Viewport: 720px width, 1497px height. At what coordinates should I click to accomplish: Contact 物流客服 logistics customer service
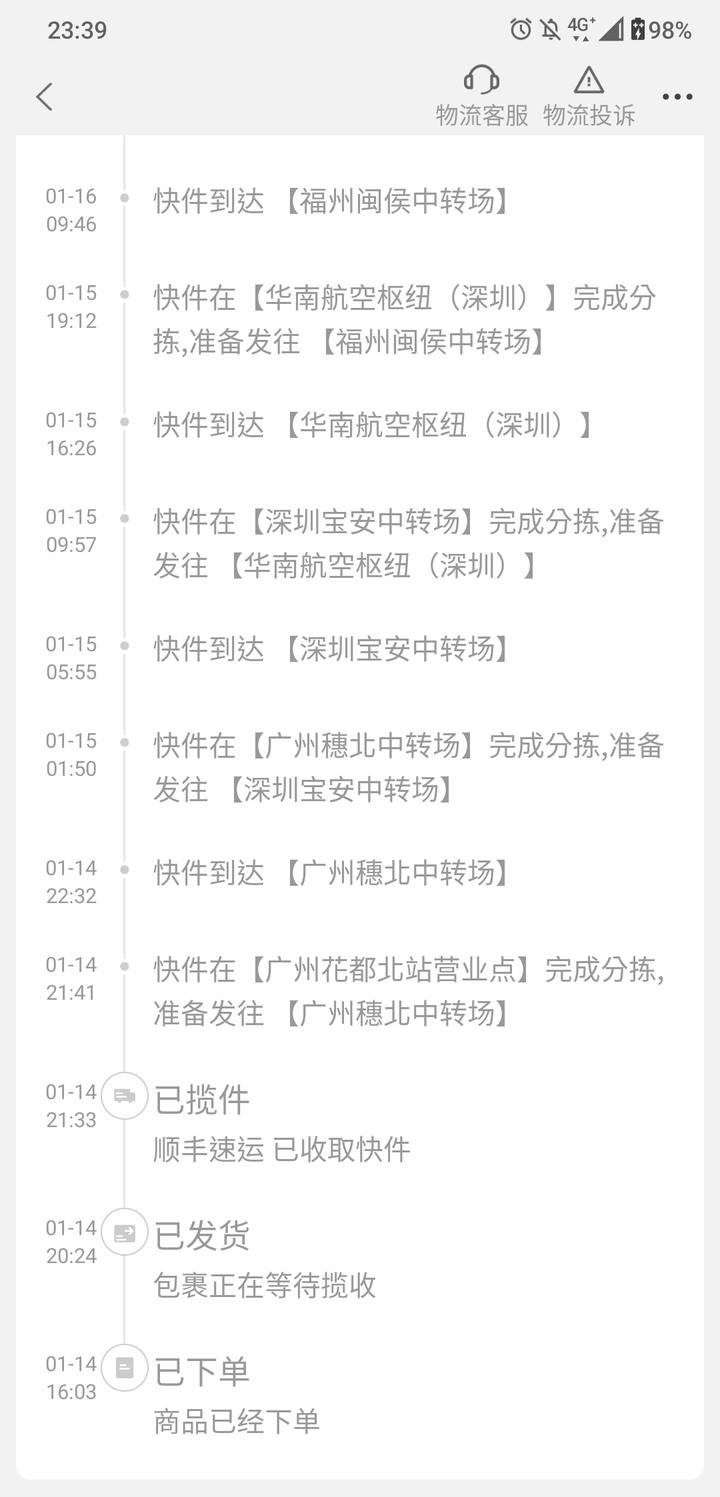pyautogui.click(x=482, y=96)
